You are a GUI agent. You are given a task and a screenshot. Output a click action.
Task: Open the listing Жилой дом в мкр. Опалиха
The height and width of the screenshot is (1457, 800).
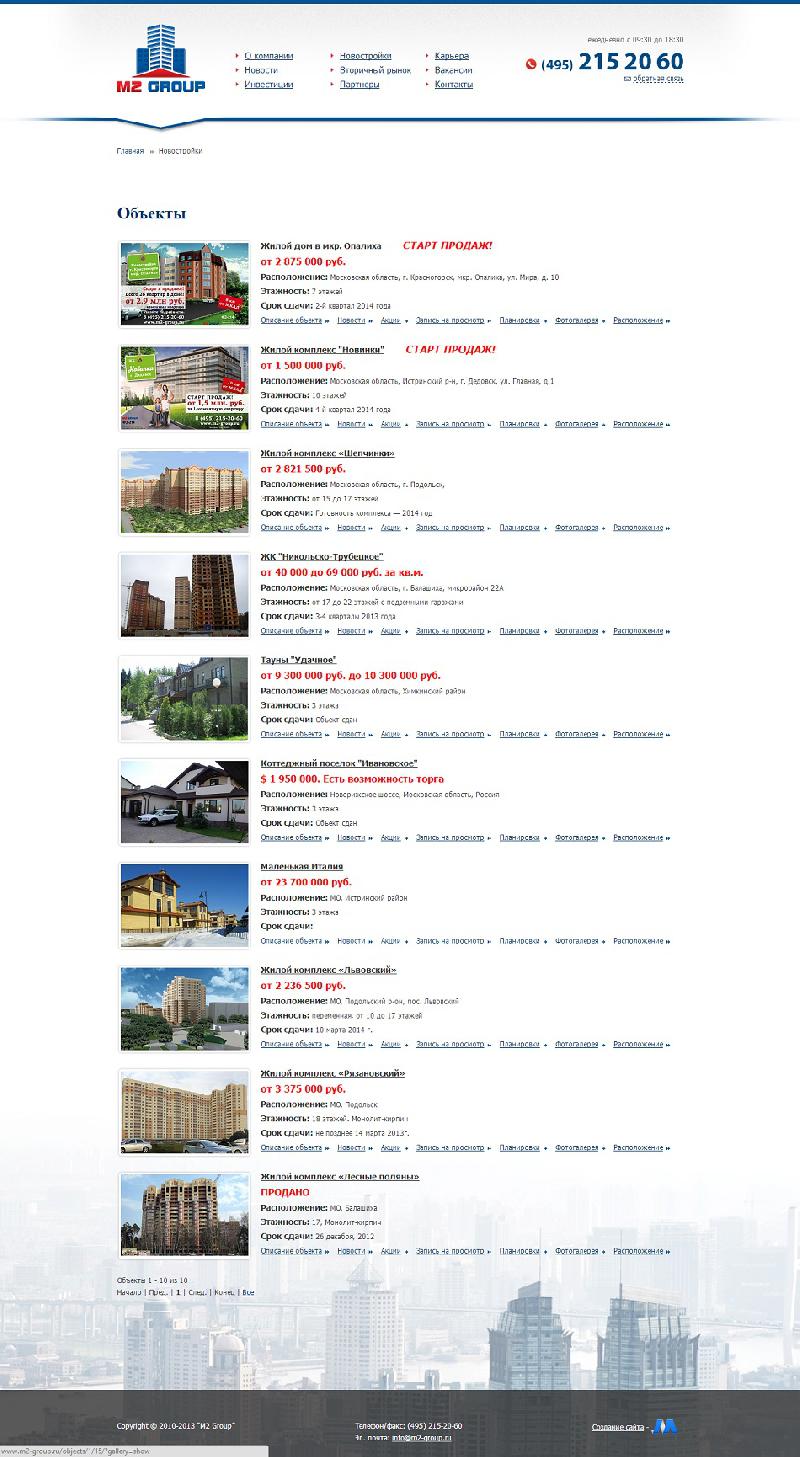(x=321, y=245)
